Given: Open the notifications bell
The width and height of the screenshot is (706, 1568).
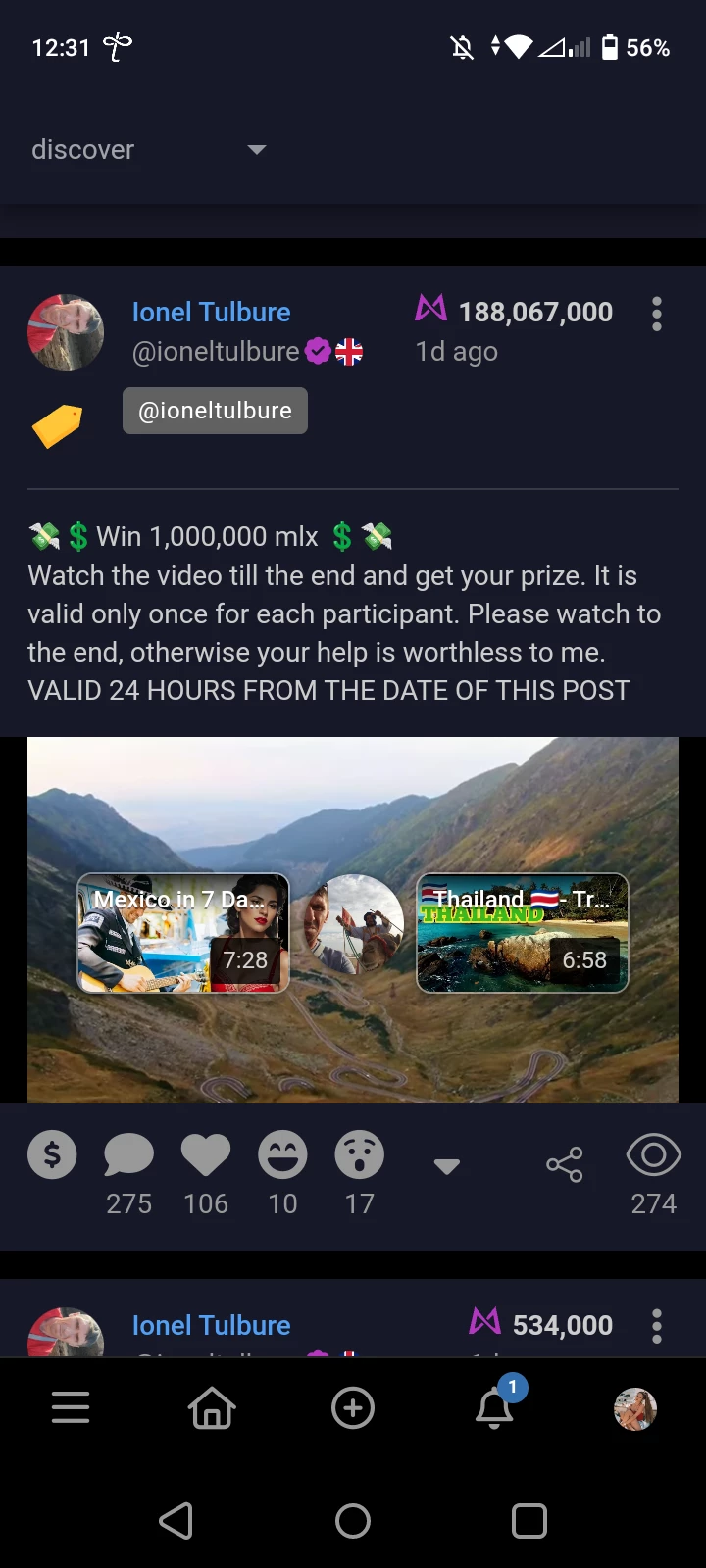Looking at the screenshot, I should (494, 1408).
